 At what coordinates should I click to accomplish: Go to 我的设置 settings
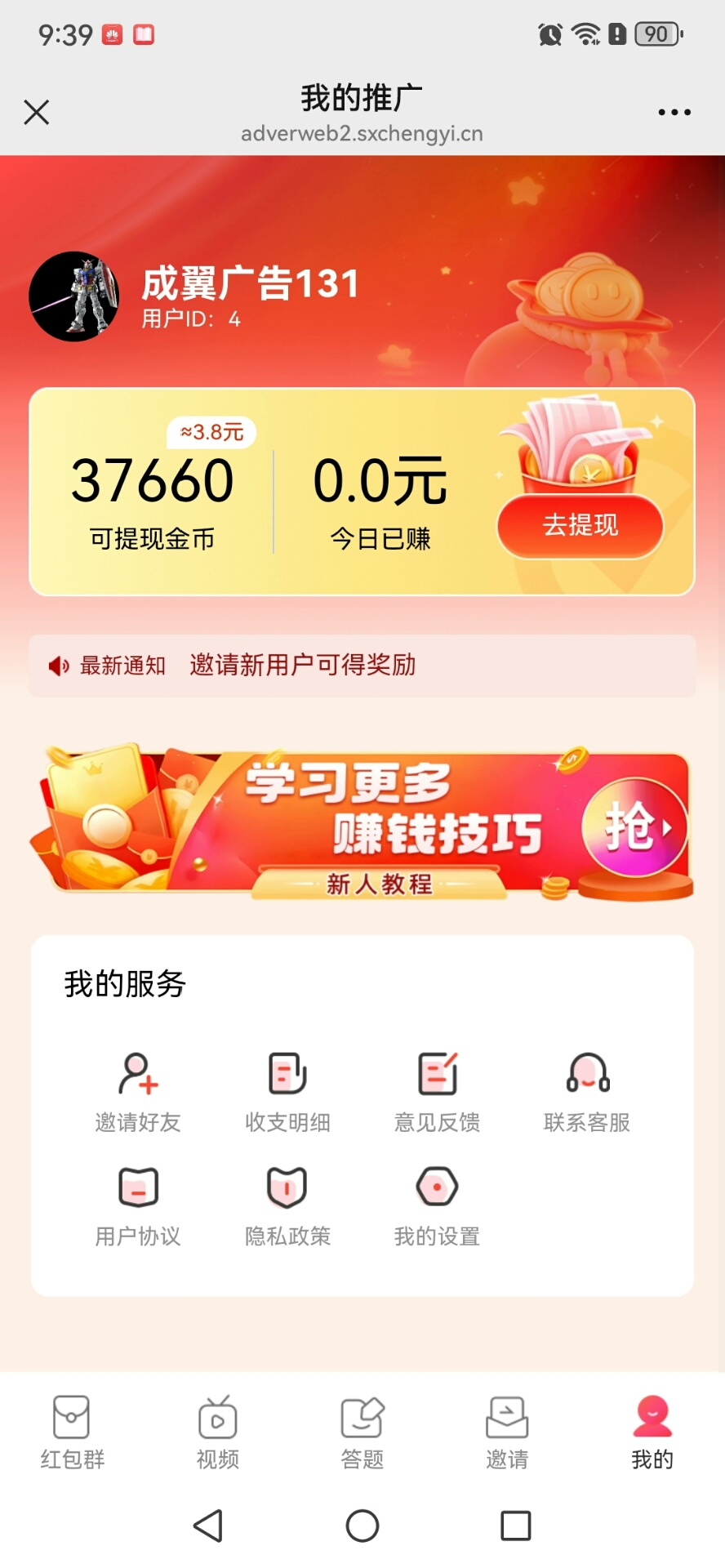437,1207
